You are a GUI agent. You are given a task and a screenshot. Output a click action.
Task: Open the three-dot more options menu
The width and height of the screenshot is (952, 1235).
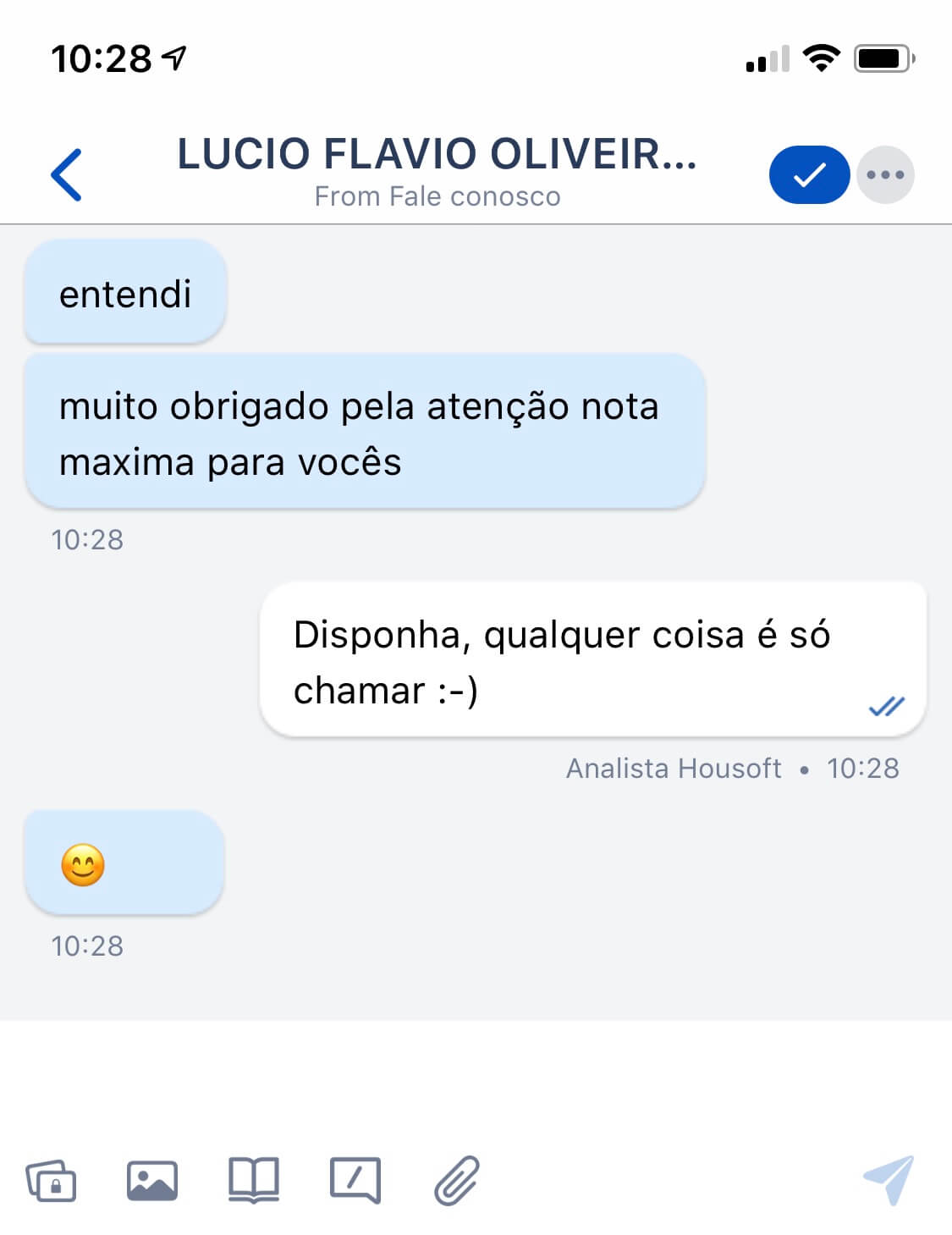[x=885, y=175]
